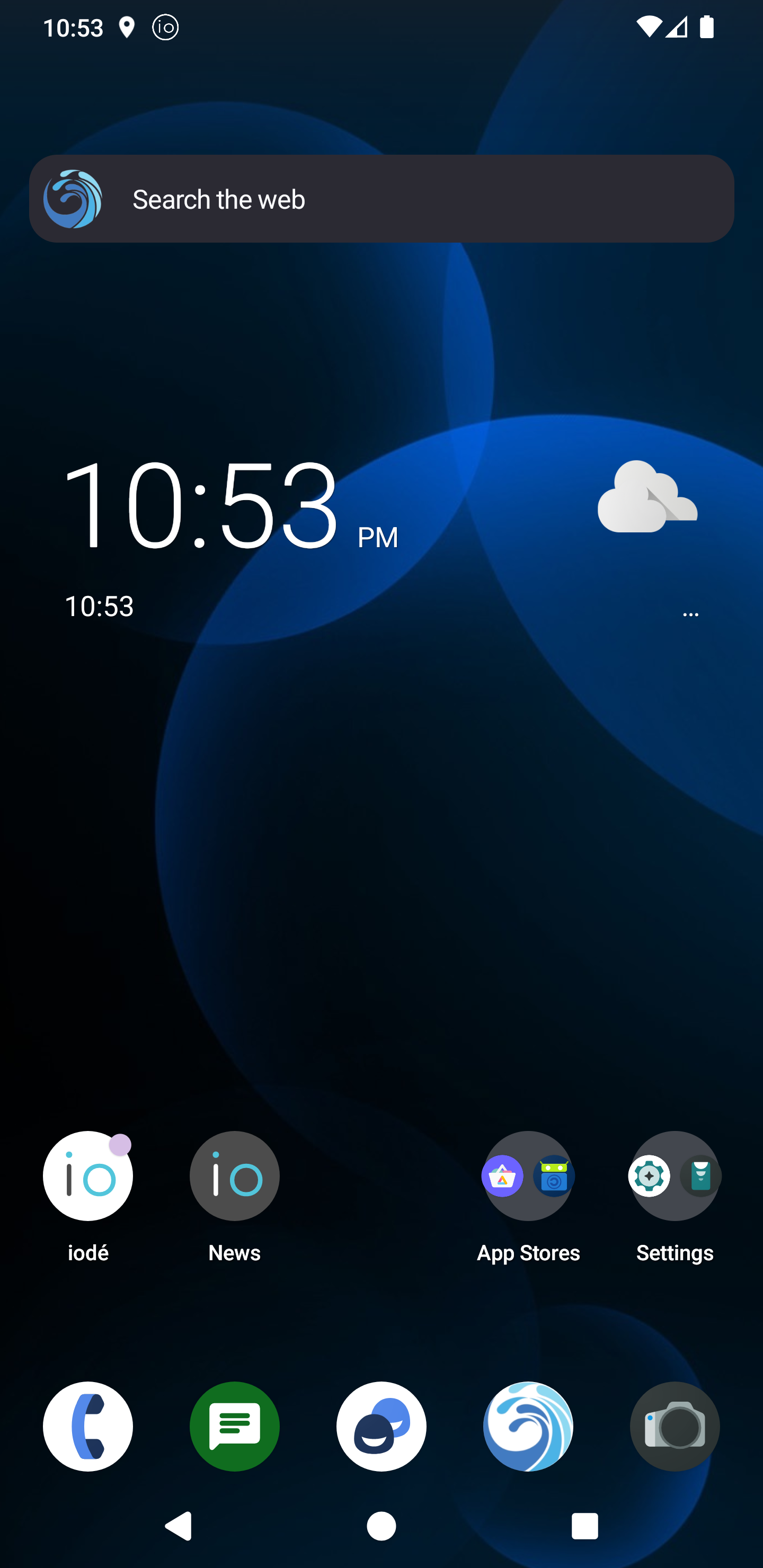
Task: Open the phone dialer app
Action: tap(87, 1426)
